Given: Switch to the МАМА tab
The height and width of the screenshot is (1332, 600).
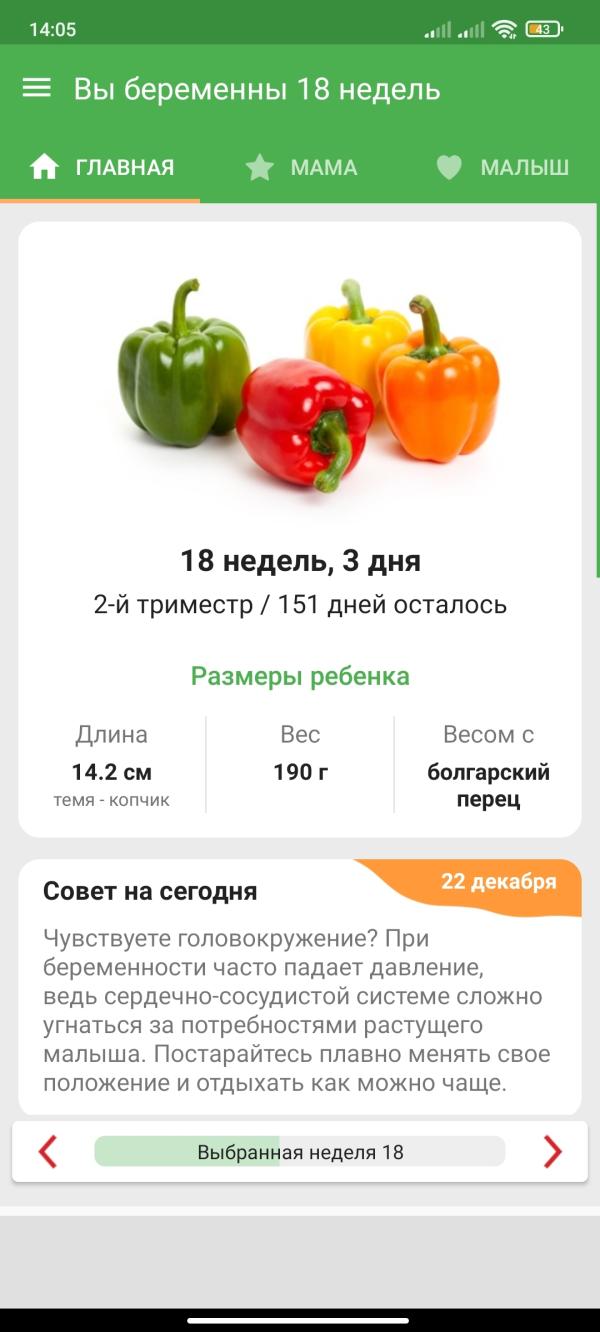Looking at the screenshot, I should point(301,167).
